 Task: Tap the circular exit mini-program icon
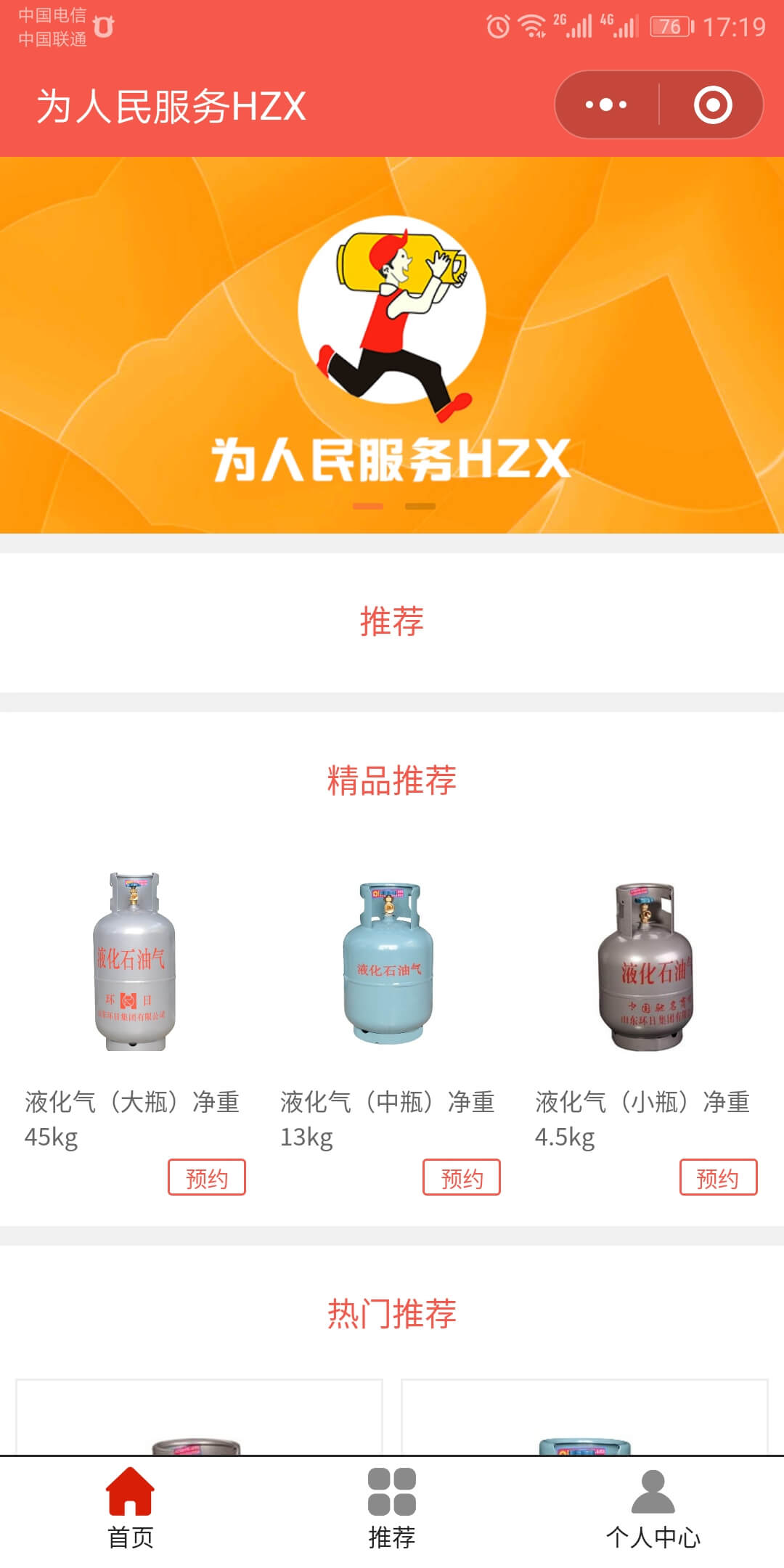(714, 104)
